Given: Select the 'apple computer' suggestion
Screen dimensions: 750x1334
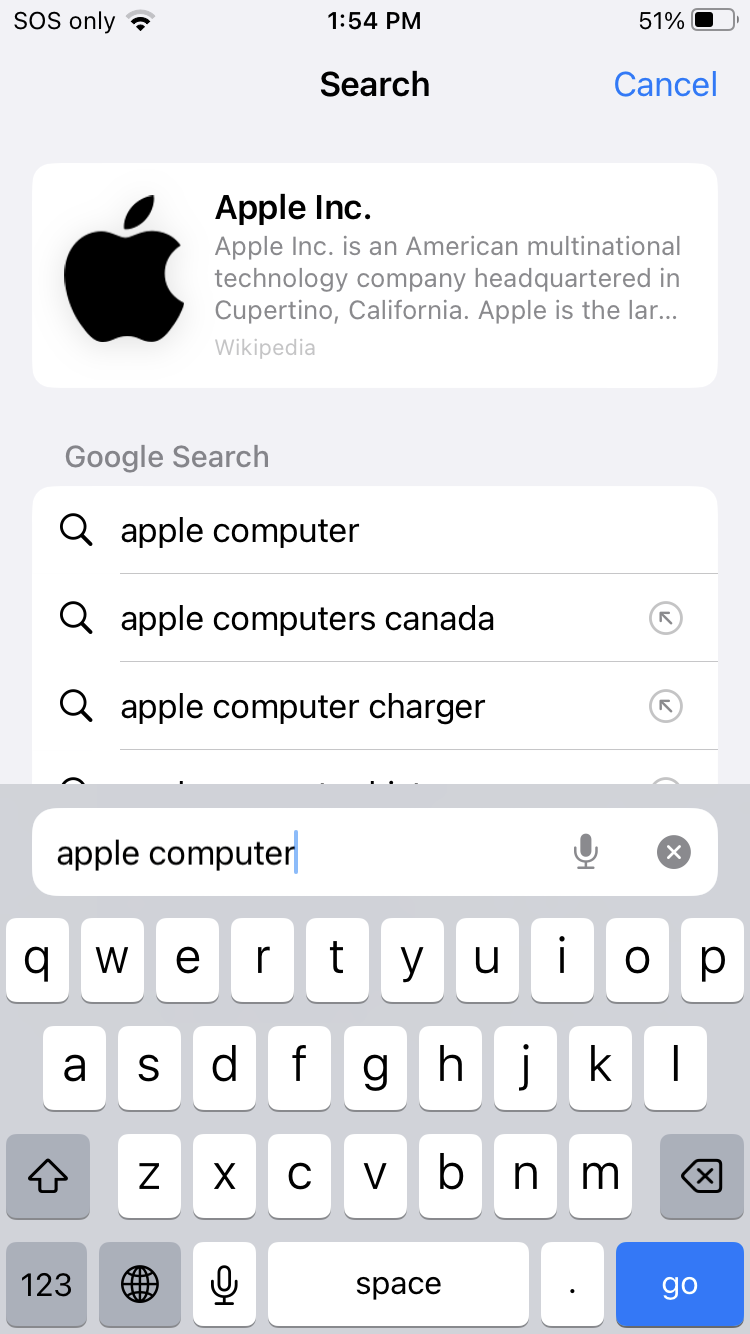Looking at the screenshot, I should click(240, 531).
